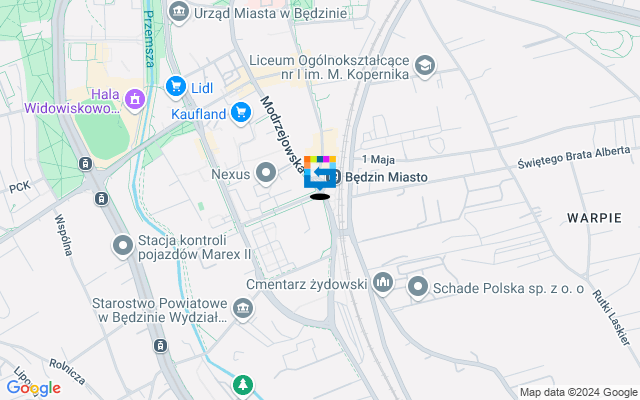Image resolution: width=640 pixels, height=400 pixels.
Task: Open Stacja kontroli pojazdów Marex II pin
Action: coord(123,245)
